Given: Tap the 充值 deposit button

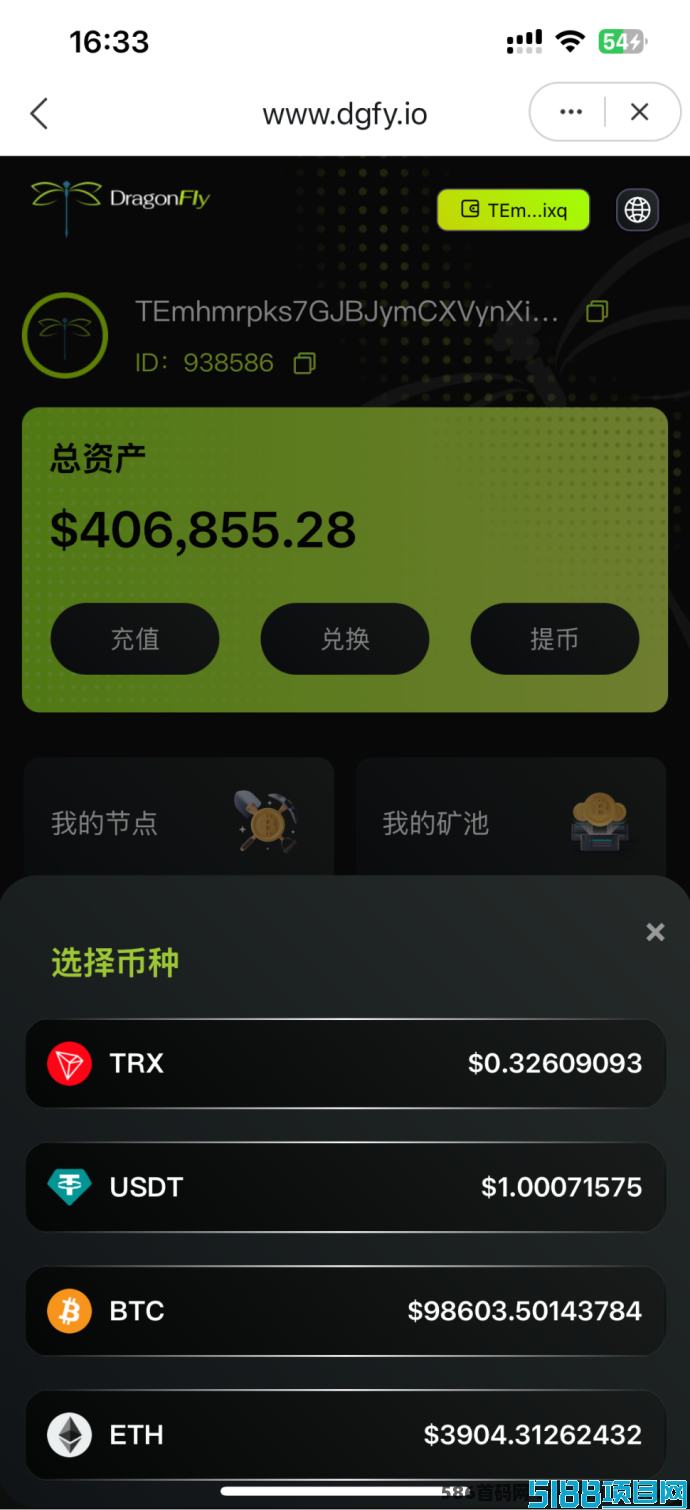Looking at the screenshot, I should click(x=135, y=639).
